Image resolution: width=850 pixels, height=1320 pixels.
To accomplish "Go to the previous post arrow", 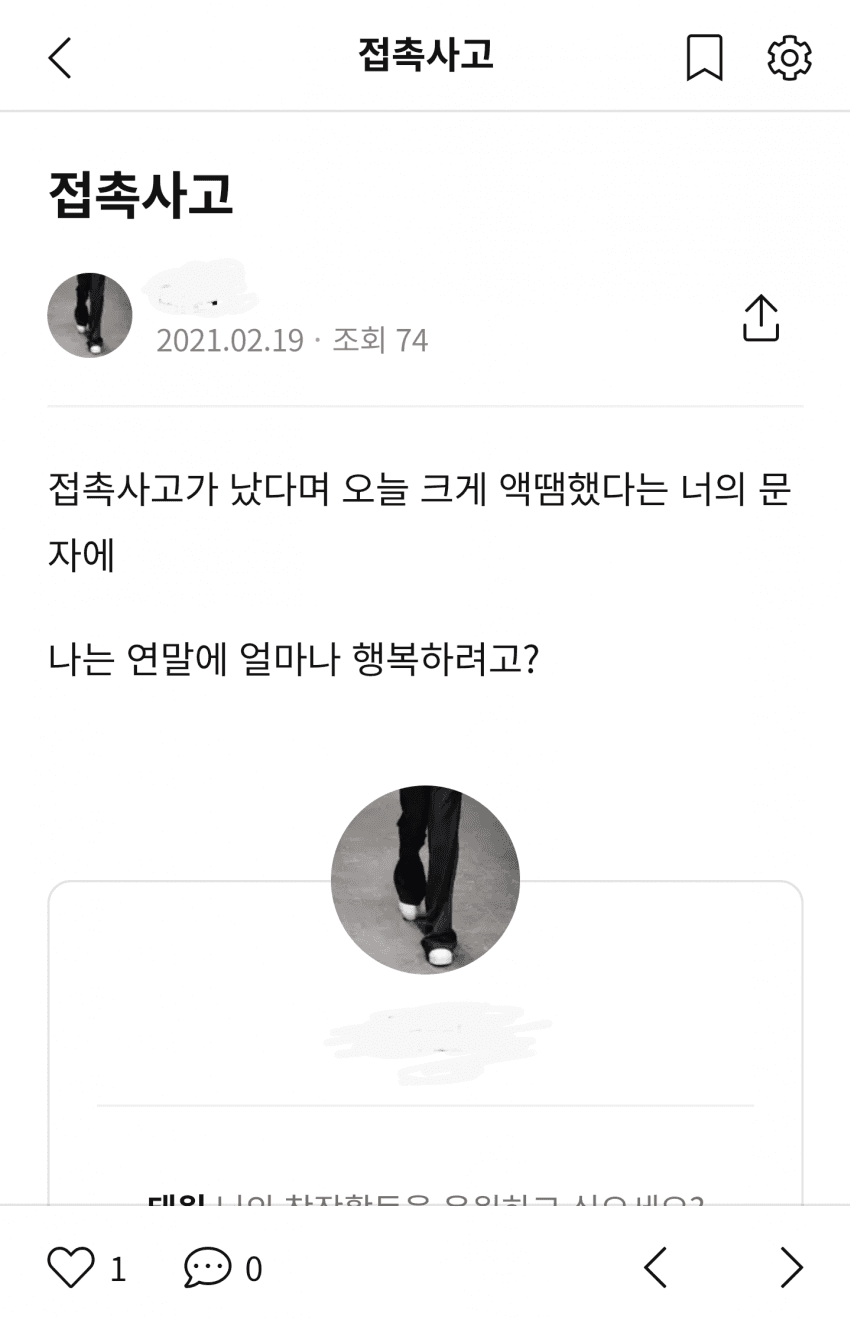I will coord(655,1268).
